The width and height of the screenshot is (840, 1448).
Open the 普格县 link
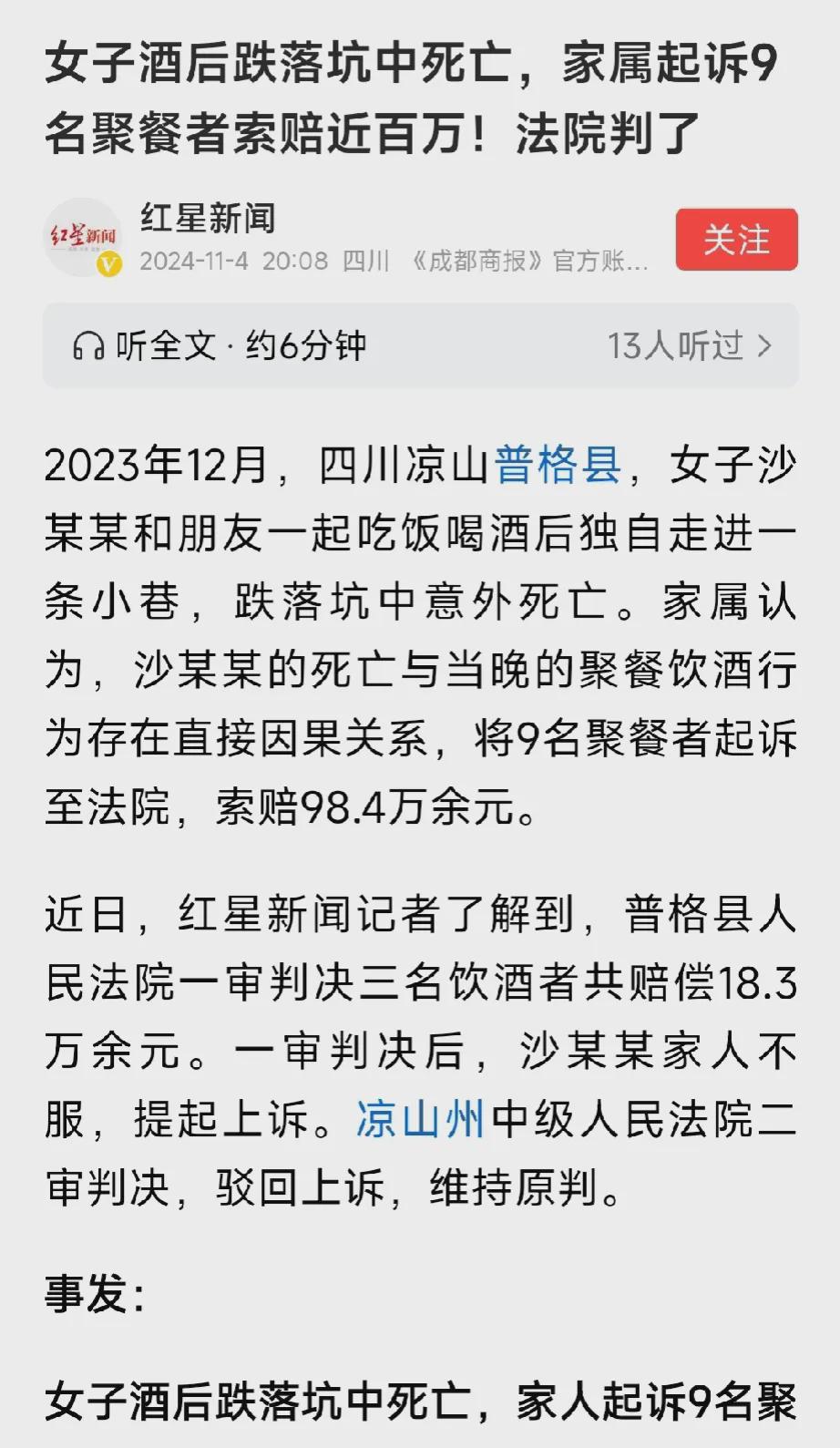[x=558, y=465]
